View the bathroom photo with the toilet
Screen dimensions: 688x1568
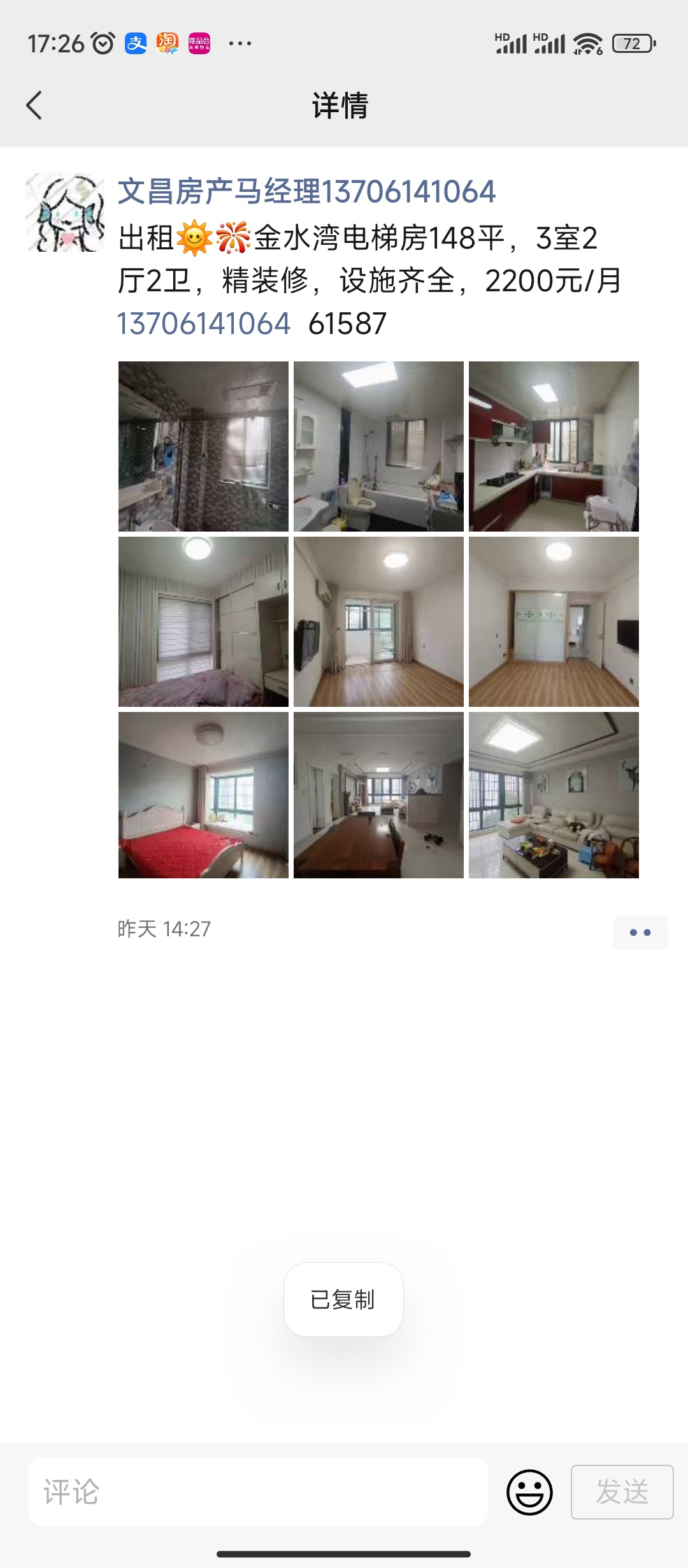[378, 446]
